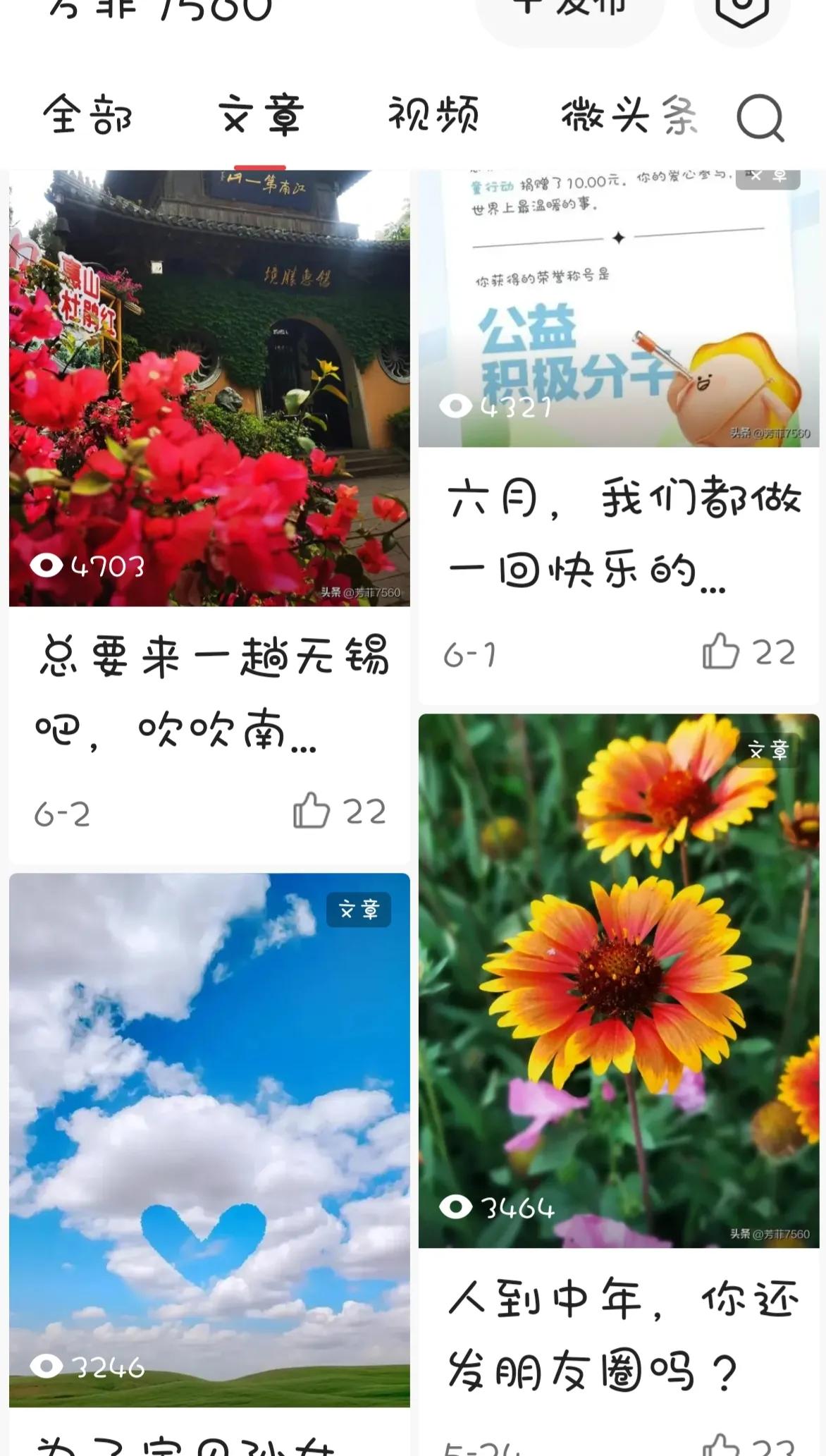Click the eye icon showing 3464 views
This screenshot has height=1456, width=826.
tap(459, 1209)
